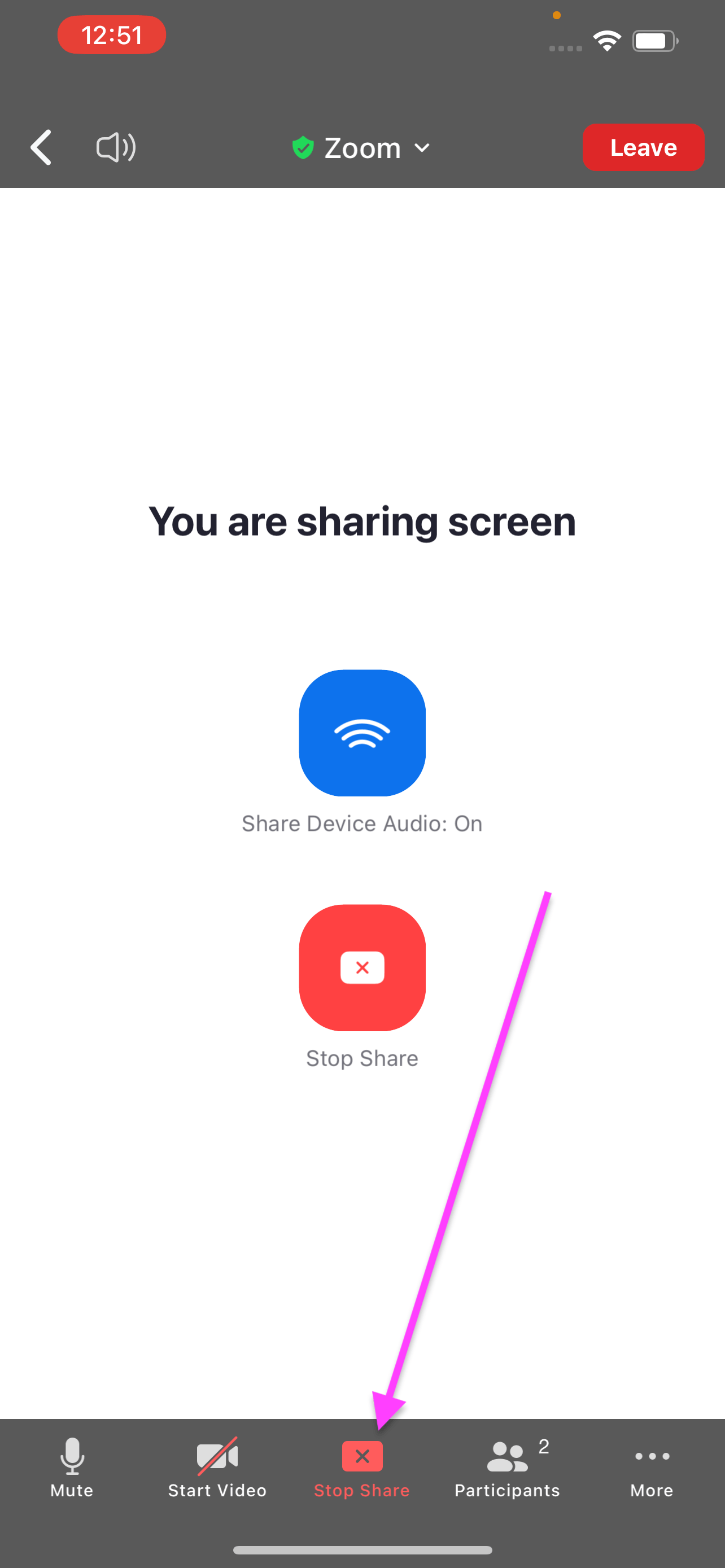Tap the red 12:51 recording pill

tap(111, 36)
